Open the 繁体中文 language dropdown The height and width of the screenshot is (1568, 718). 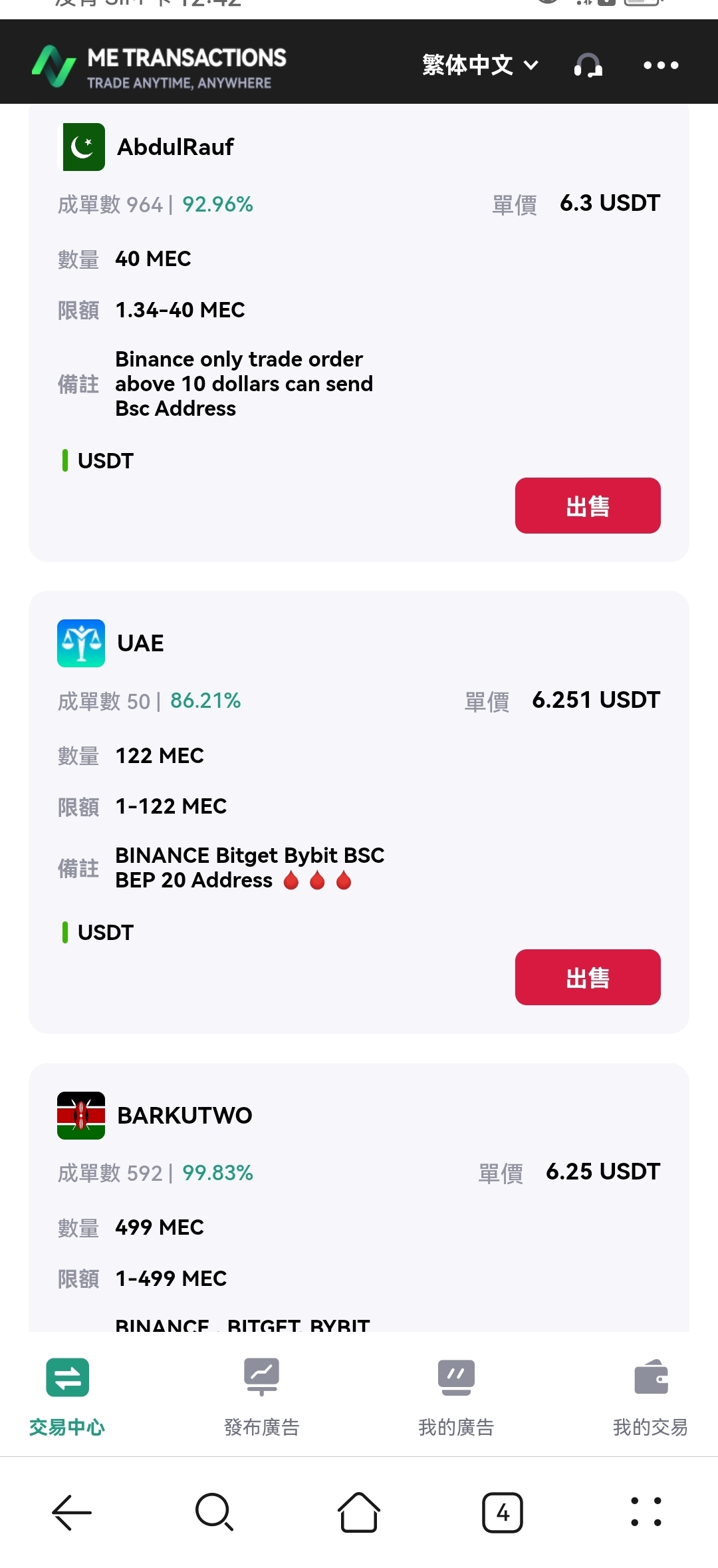point(476,65)
